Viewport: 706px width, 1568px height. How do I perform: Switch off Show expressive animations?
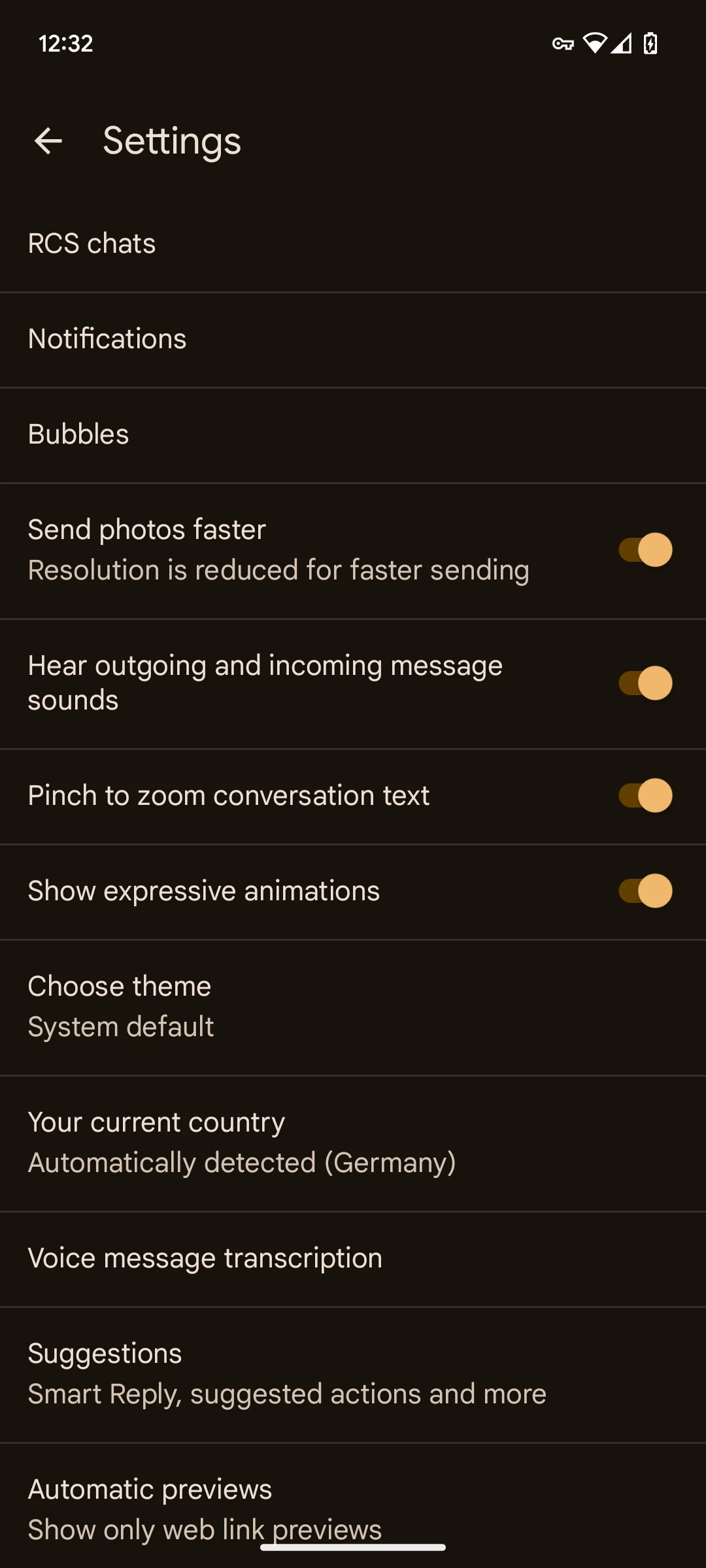pos(645,891)
